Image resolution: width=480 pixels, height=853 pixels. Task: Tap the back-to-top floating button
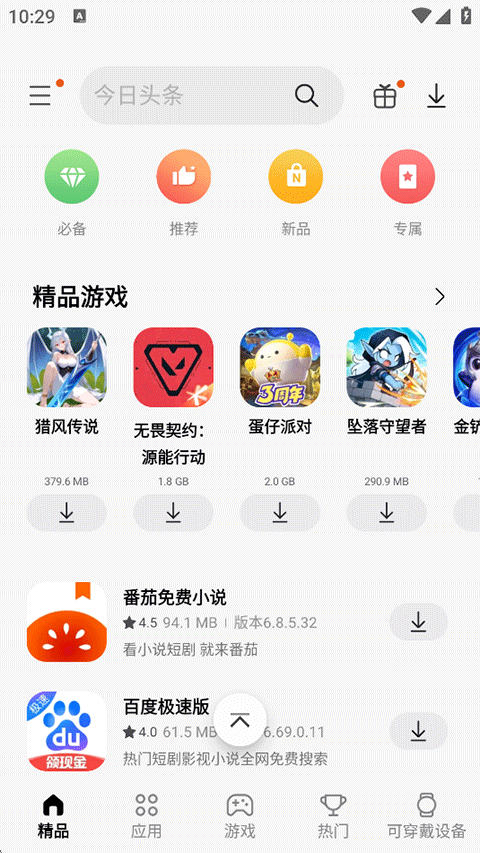(x=239, y=720)
